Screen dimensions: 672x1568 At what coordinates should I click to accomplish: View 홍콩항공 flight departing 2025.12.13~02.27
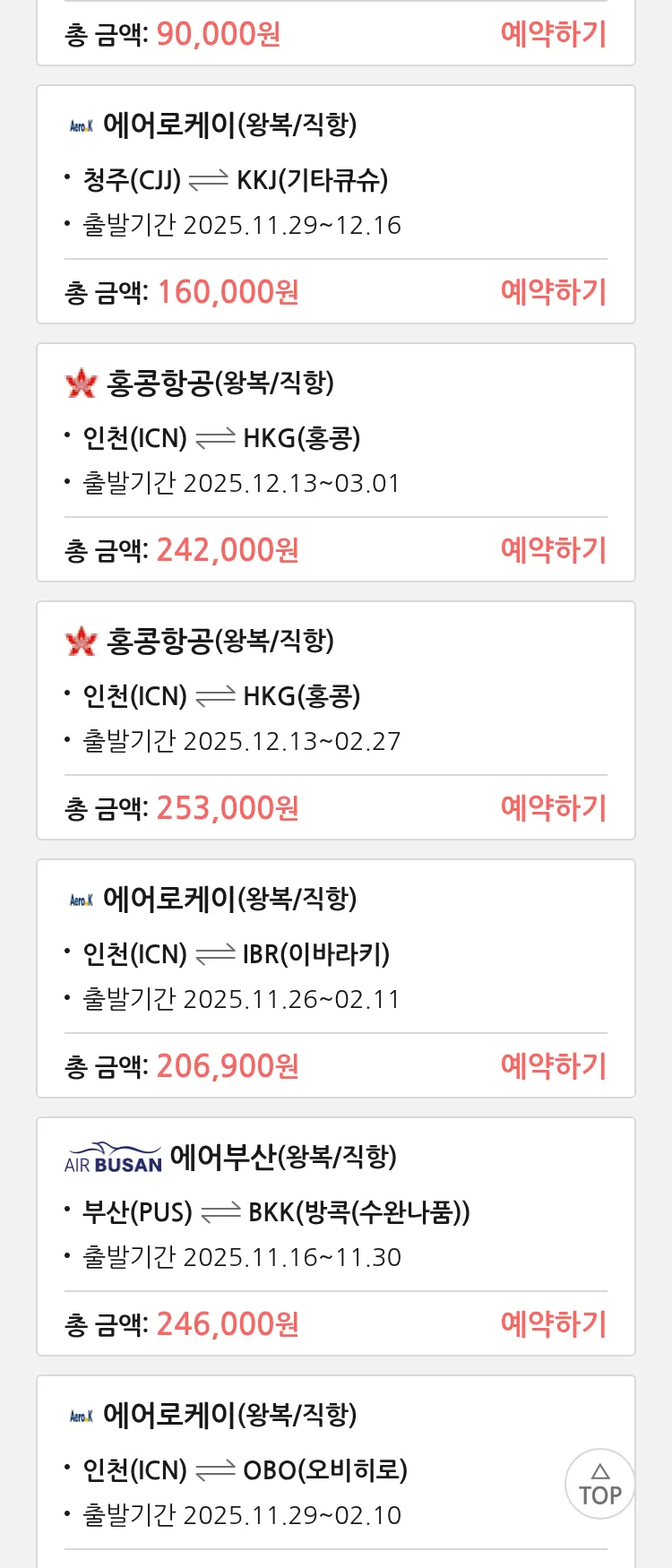269,695
